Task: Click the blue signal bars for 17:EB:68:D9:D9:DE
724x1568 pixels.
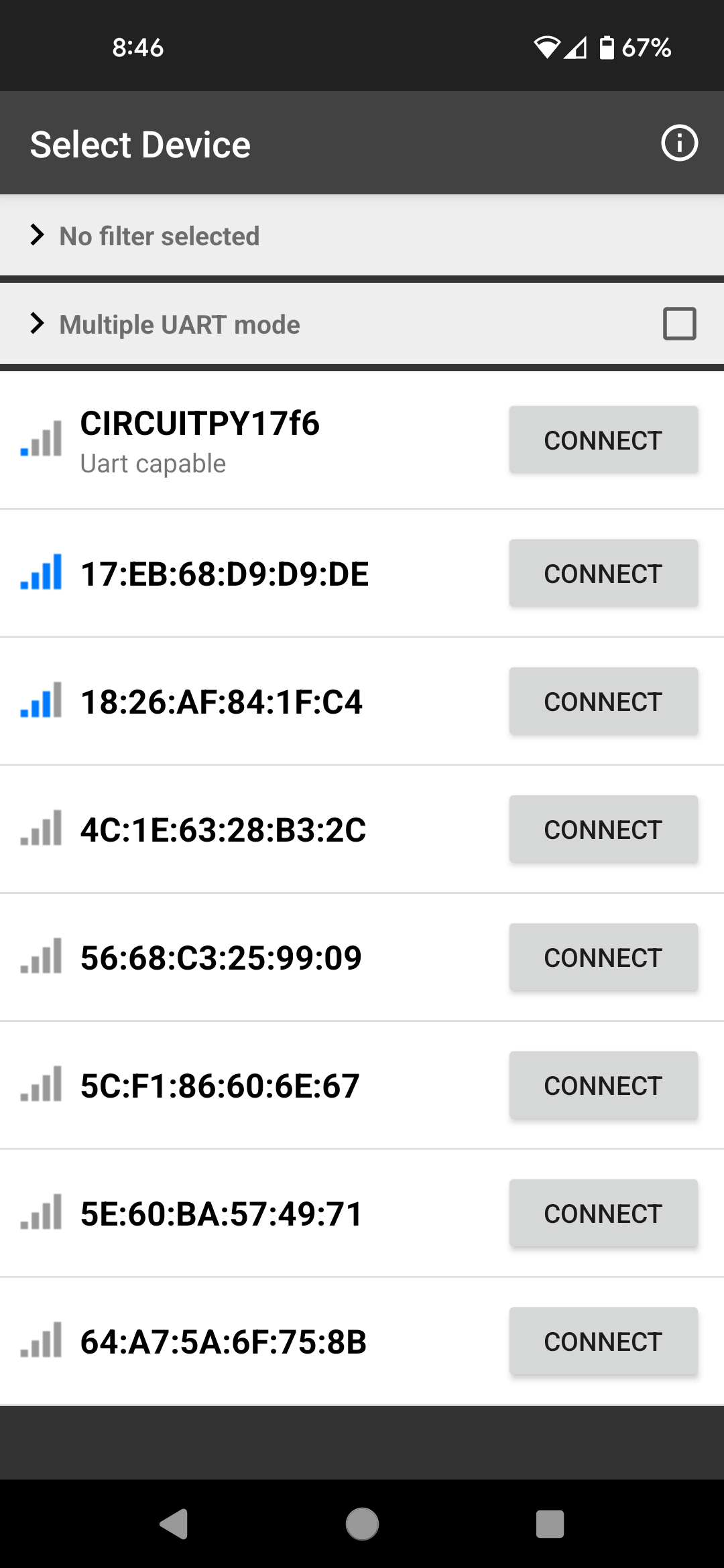Action: point(40,573)
